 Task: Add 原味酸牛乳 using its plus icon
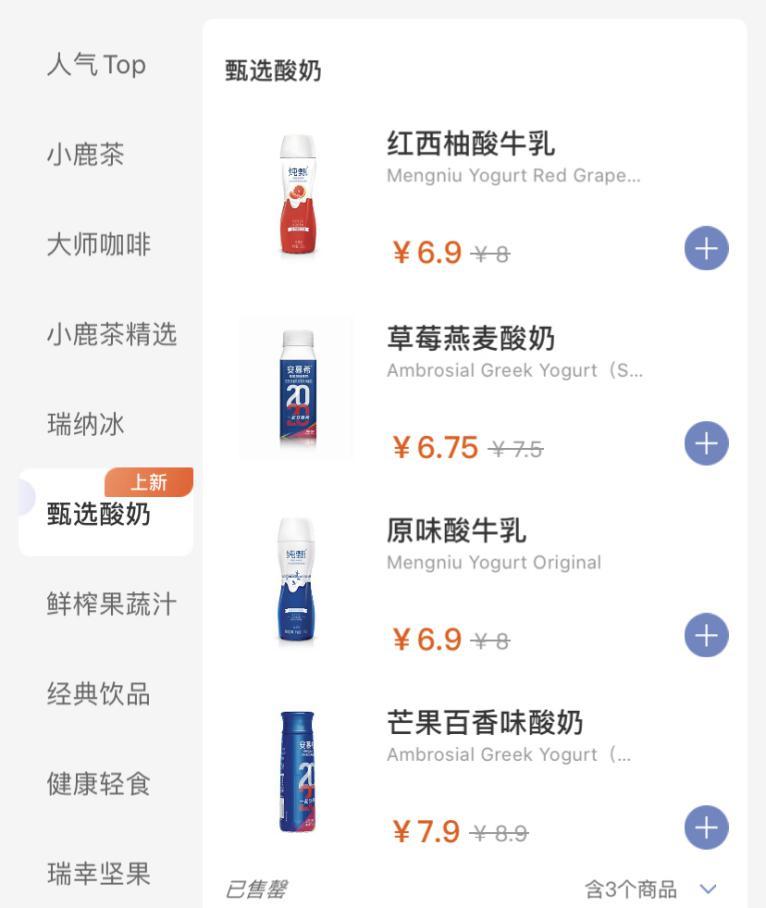click(707, 633)
